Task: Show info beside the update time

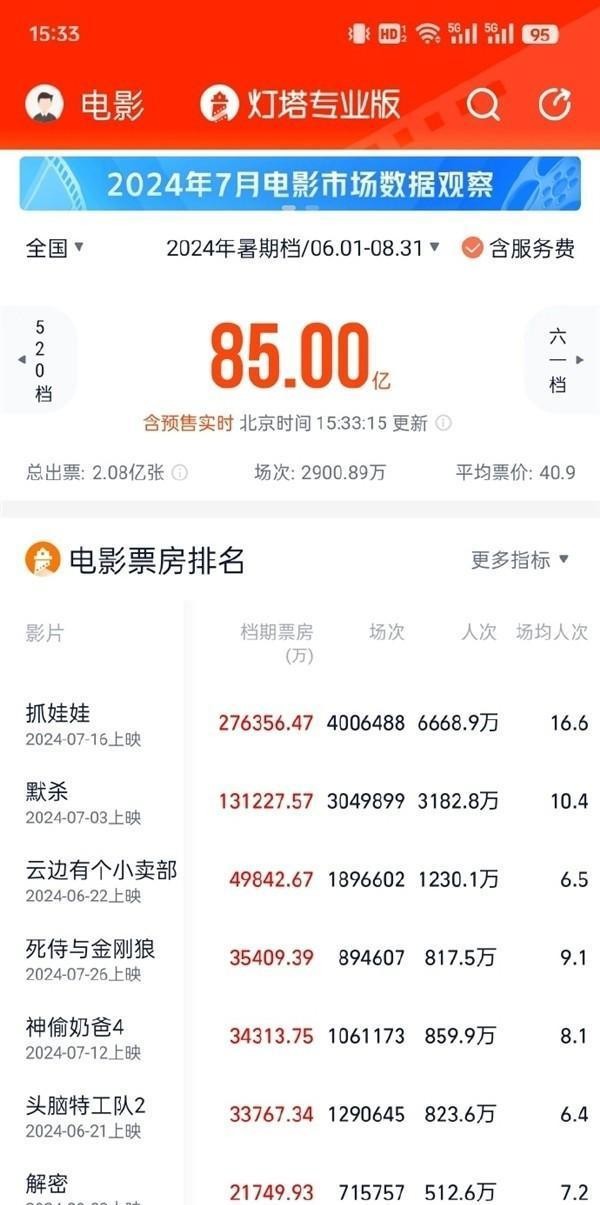Action: click(x=443, y=423)
